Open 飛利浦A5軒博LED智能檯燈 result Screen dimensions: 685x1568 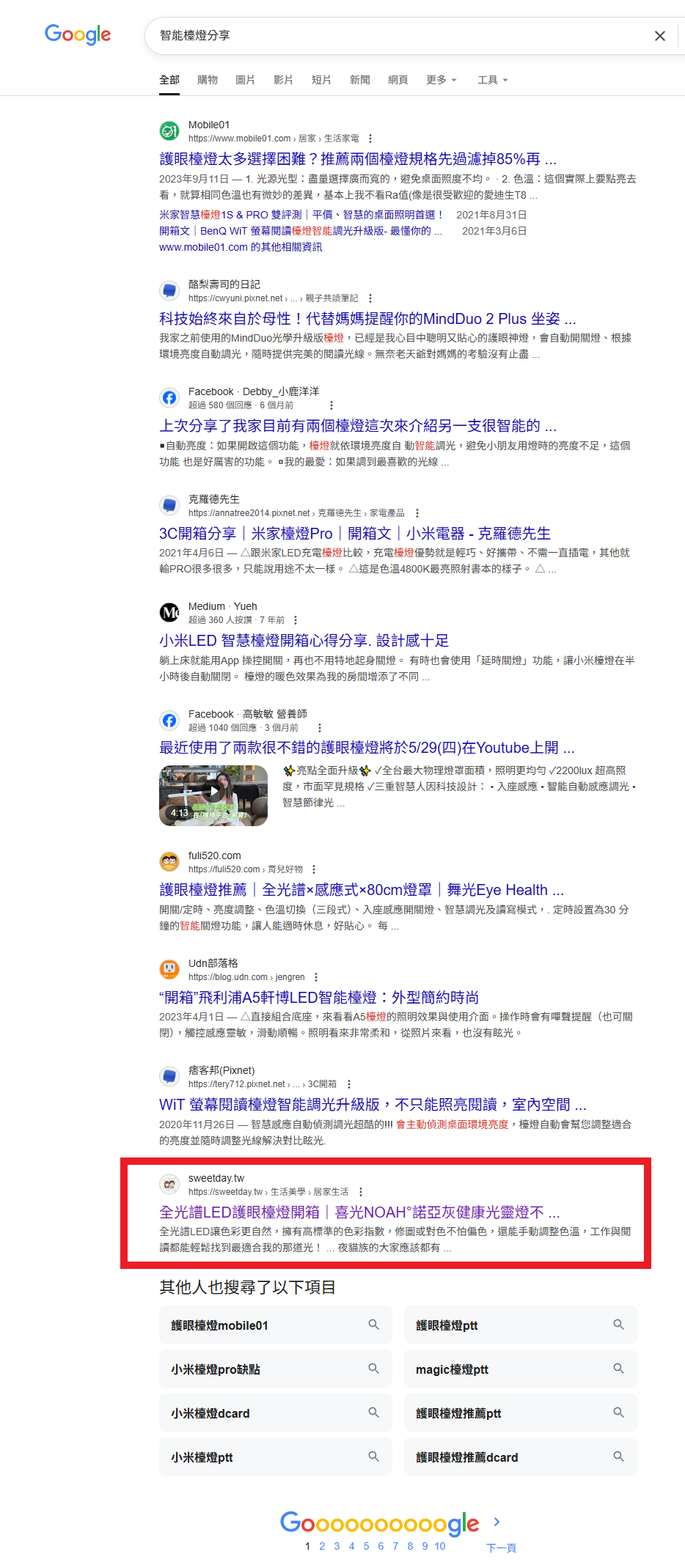pyautogui.click(x=318, y=998)
